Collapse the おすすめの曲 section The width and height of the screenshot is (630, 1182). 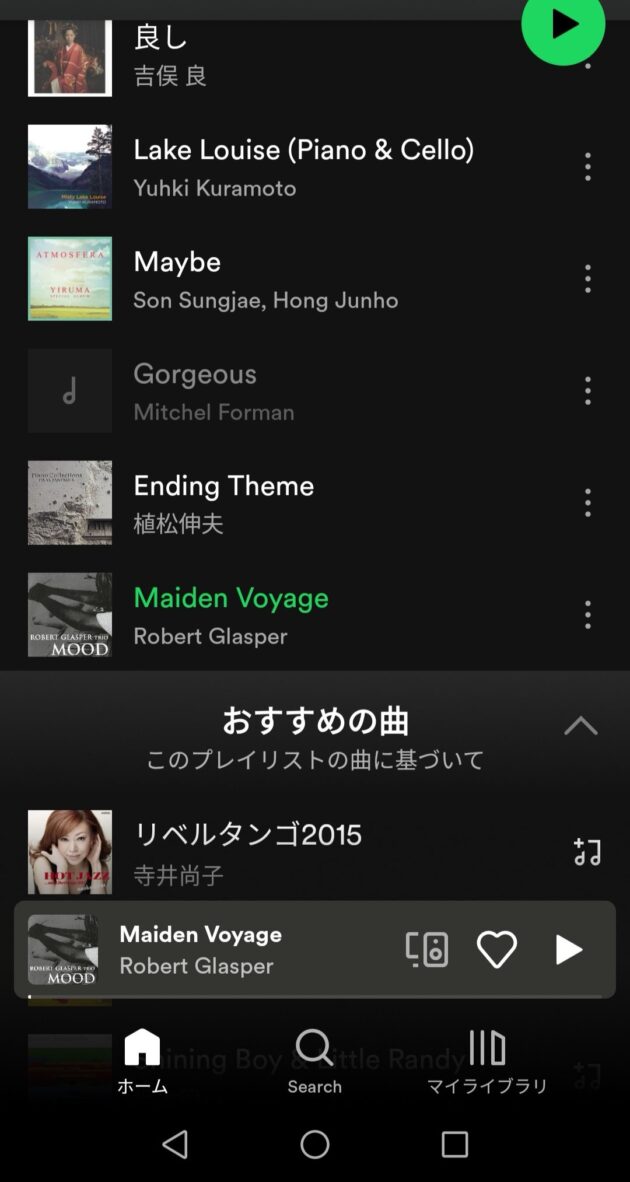click(580, 727)
